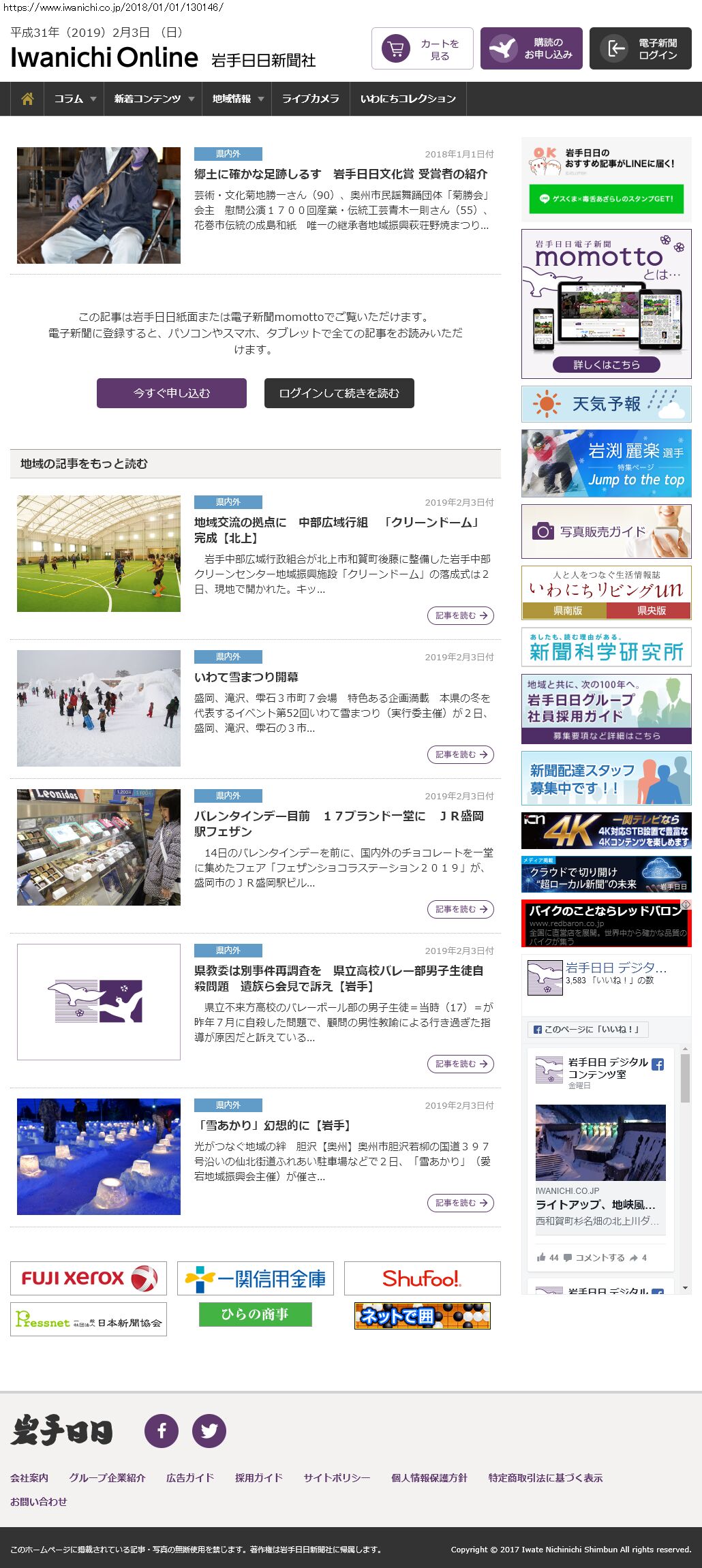Visit the Twitter page via footer icon
The width and height of the screenshot is (702, 1568).
tap(209, 1430)
